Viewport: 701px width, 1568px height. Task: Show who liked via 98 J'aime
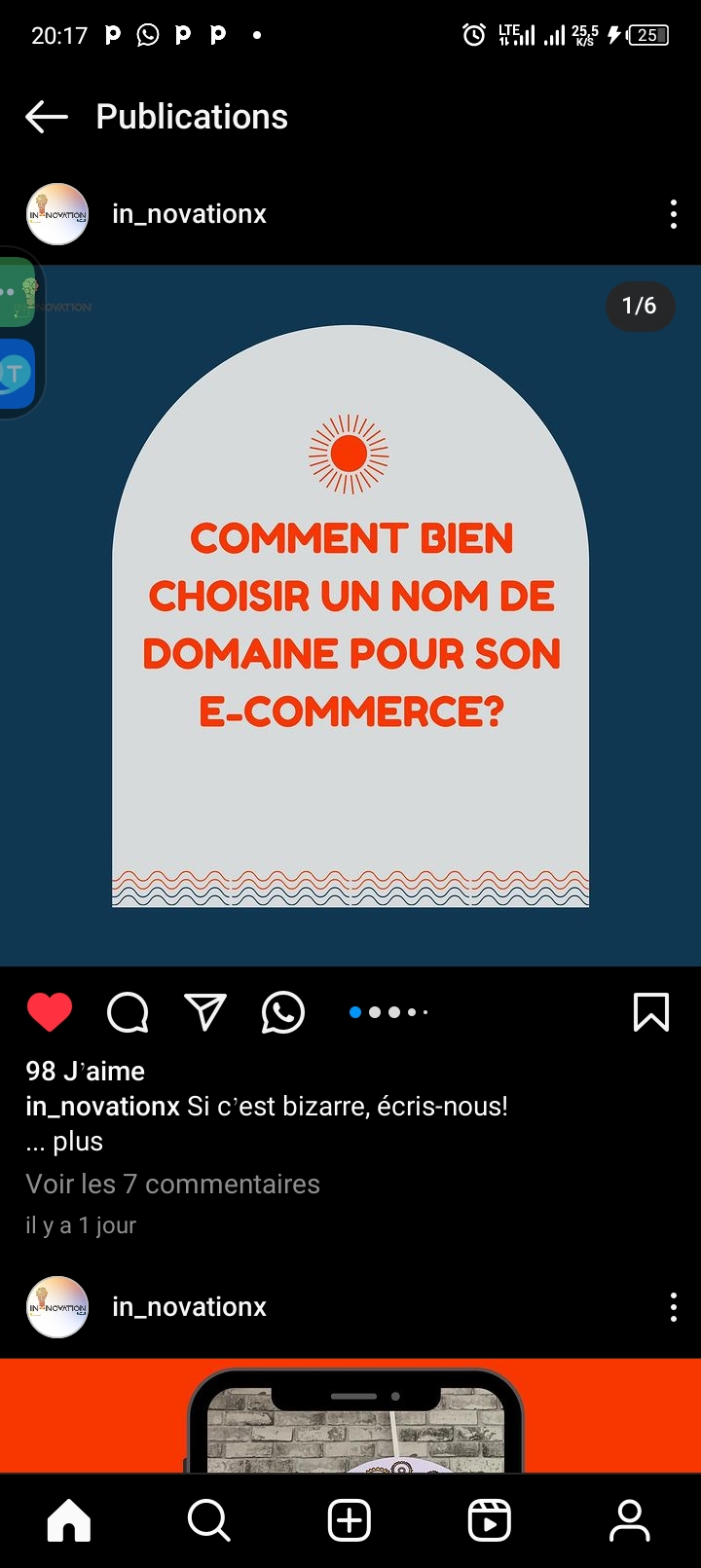click(85, 1071)
